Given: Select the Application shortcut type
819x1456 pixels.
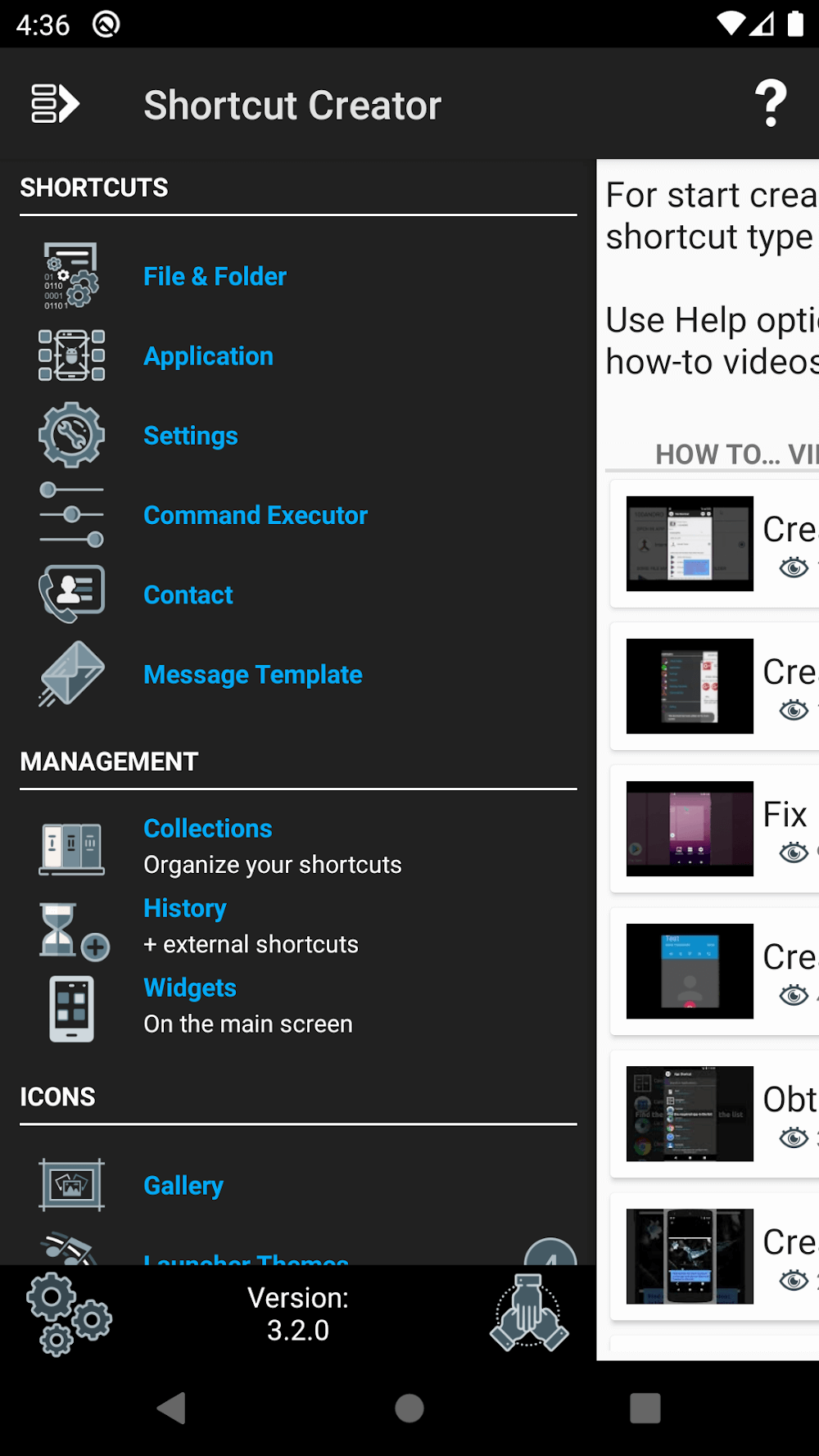Looking at the screenshot, I should point(208,356).
